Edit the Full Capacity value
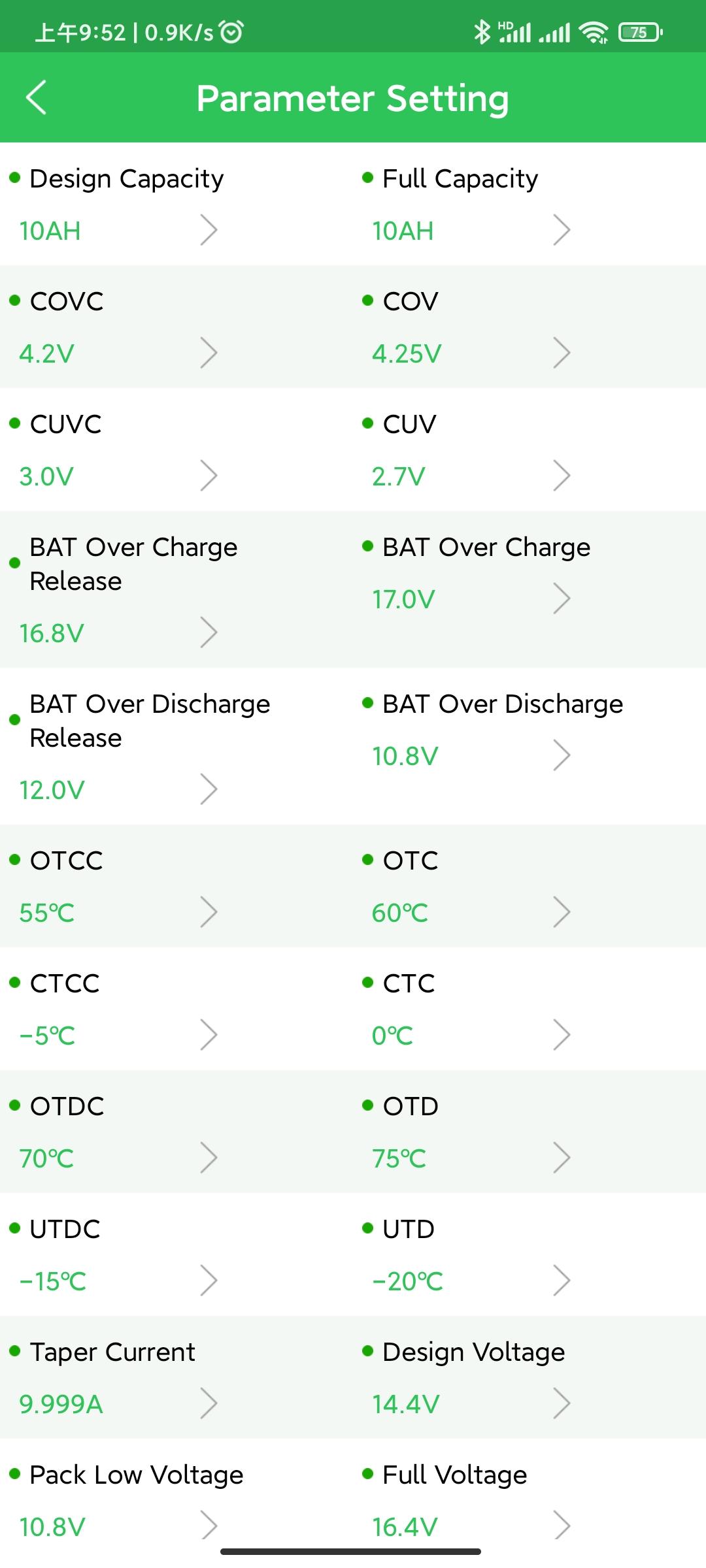 529,204
